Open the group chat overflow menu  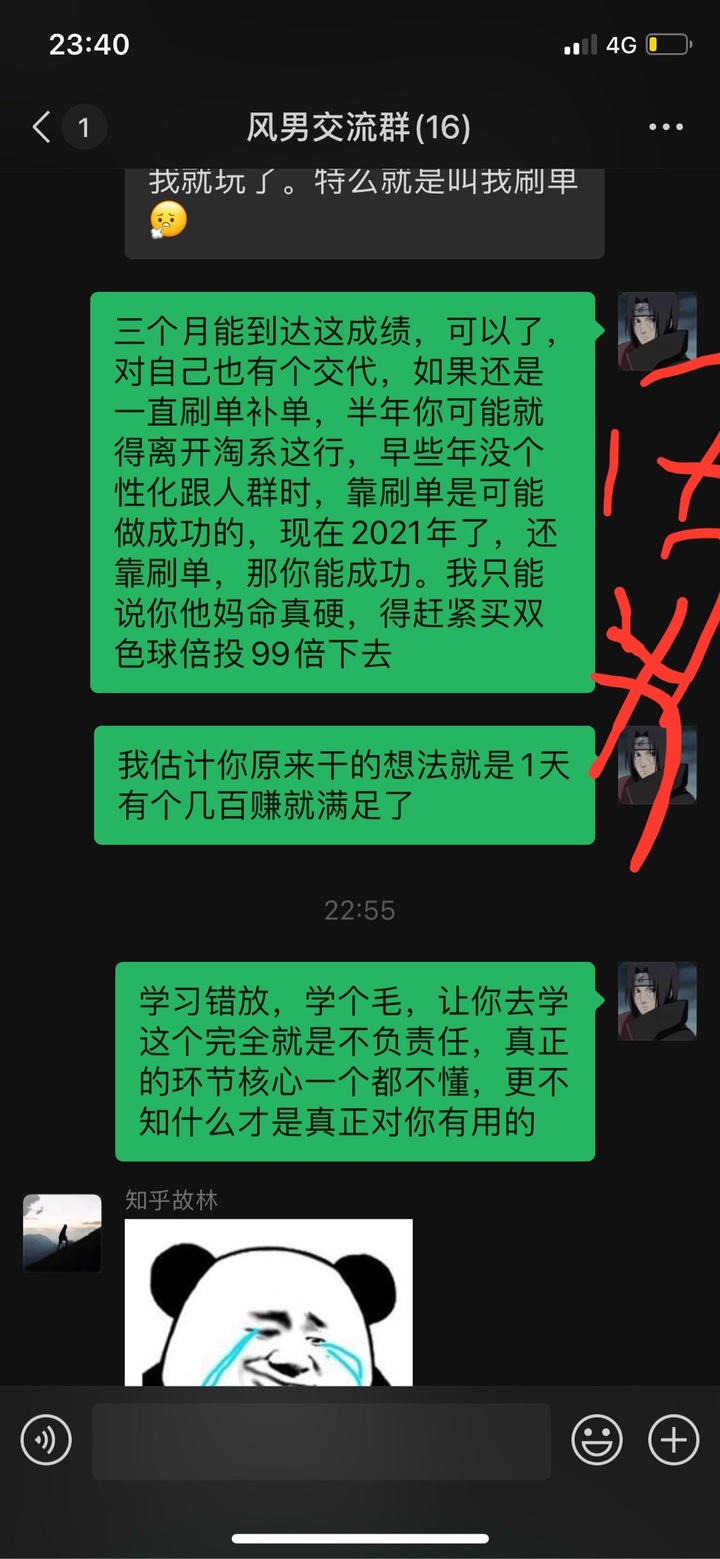(x=665, y=127)
